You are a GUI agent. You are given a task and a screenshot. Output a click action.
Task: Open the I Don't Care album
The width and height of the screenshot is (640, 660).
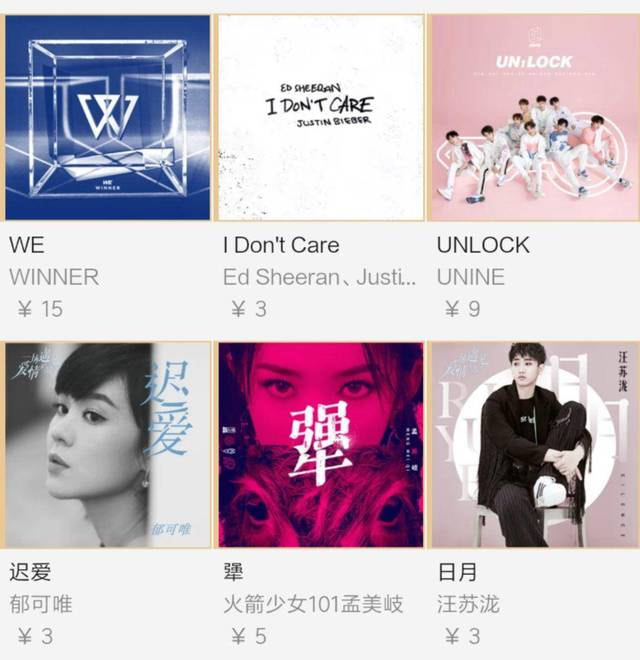point(321,118)
